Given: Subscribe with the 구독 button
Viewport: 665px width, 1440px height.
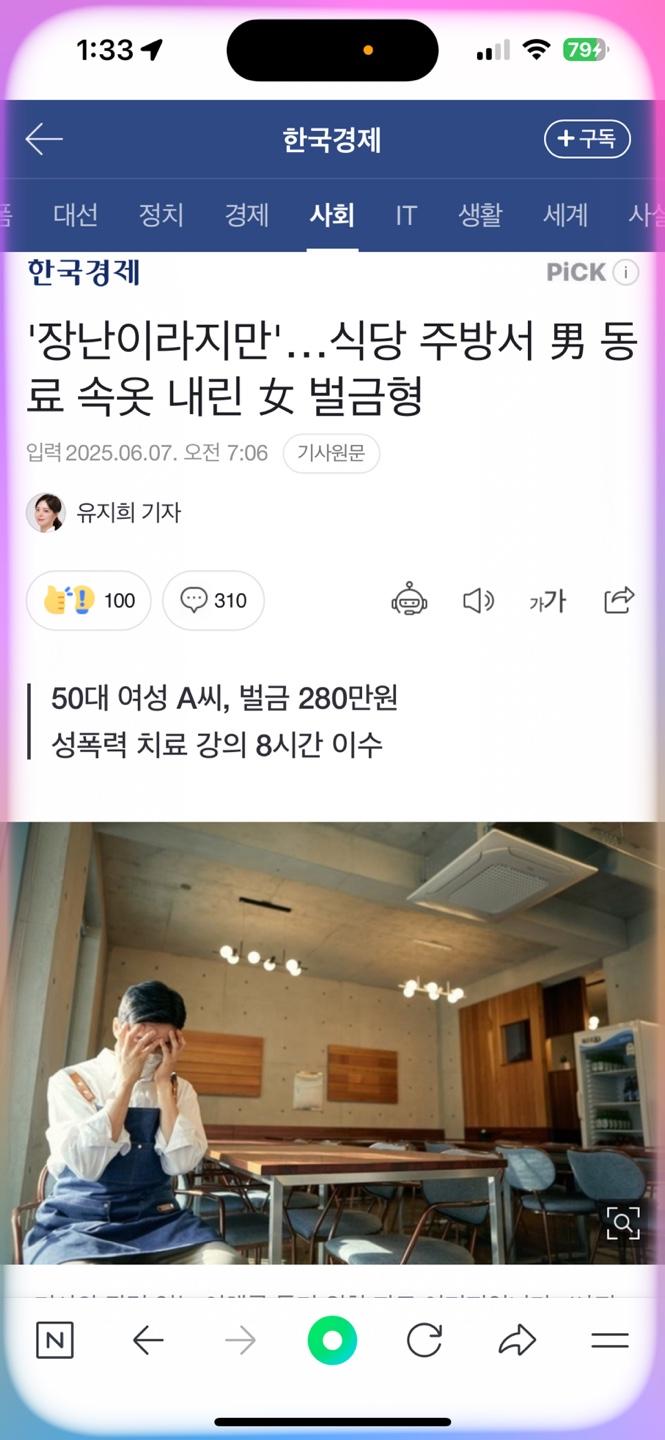Looking at the screenshot, I should coord(587,139).
